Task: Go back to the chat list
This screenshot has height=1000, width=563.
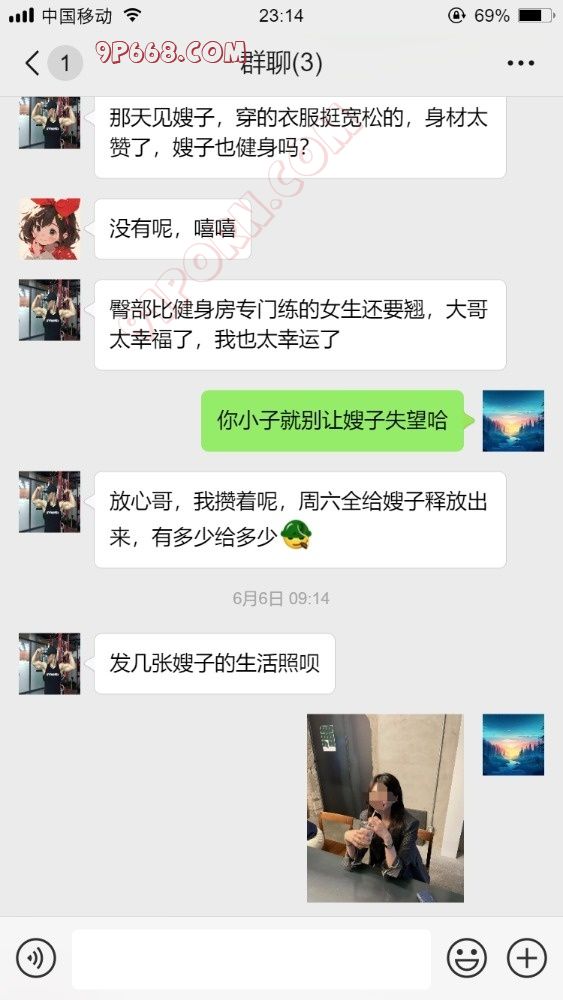Action: tap(33, 63)
